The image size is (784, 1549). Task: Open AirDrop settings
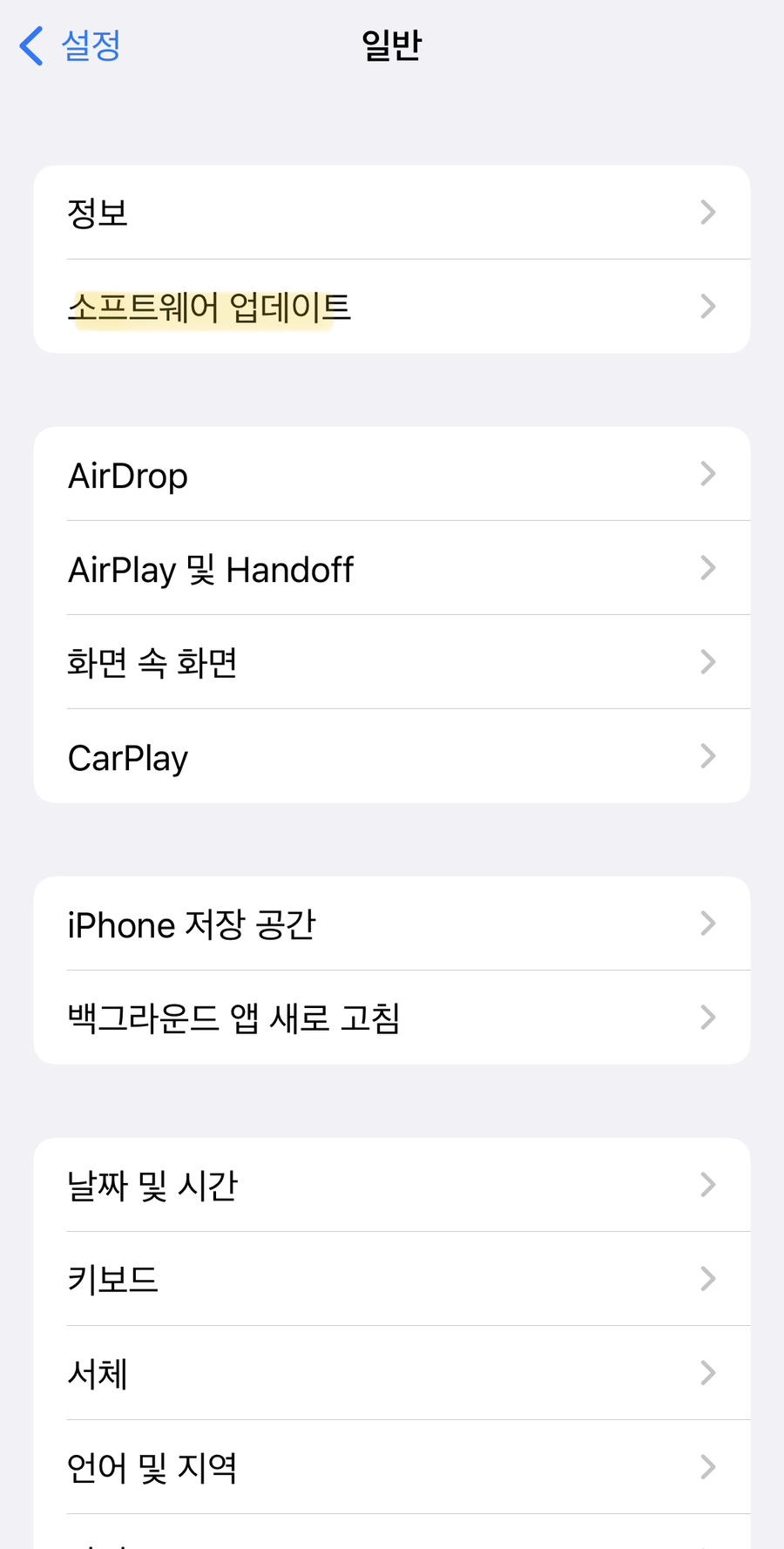(391, 475)
